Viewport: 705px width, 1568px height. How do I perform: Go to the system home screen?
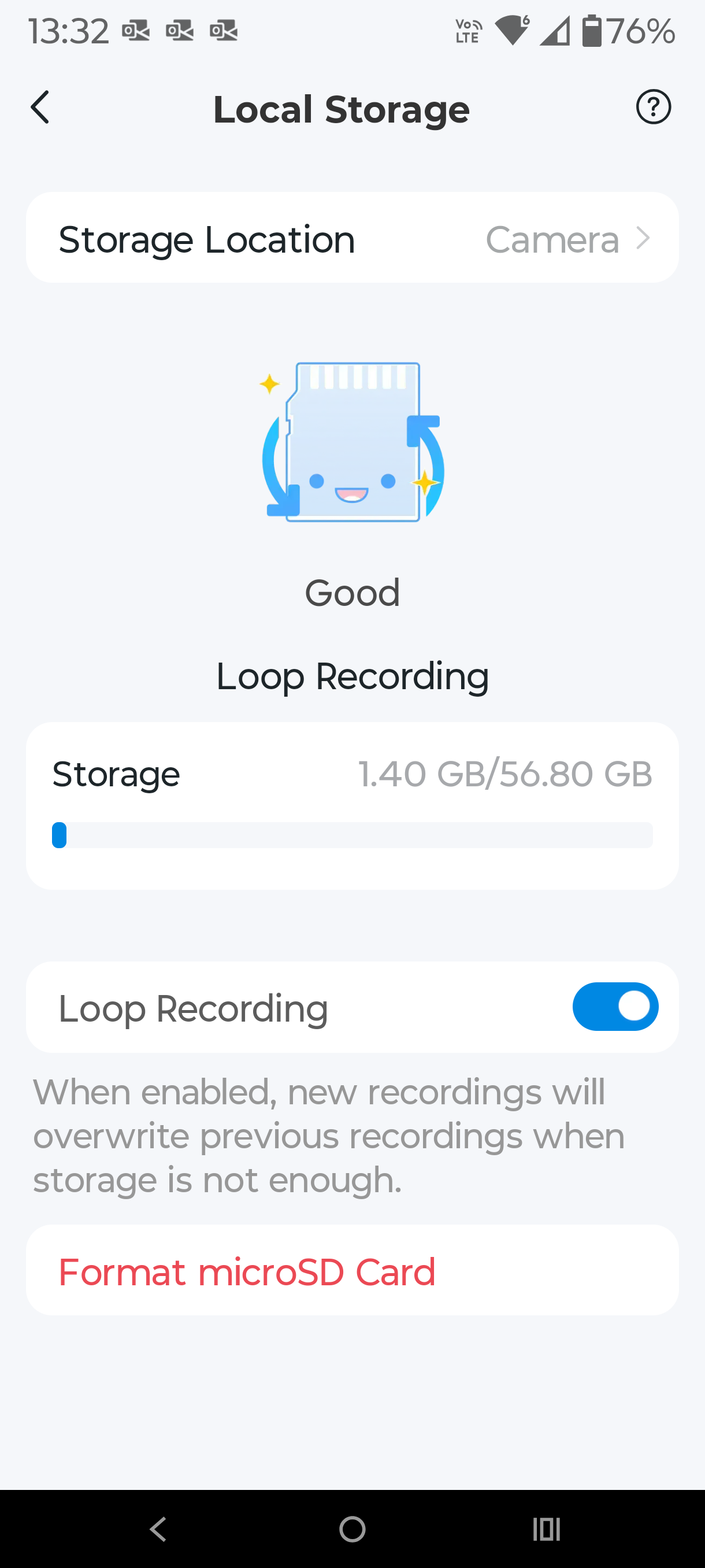coord(352,1529)
